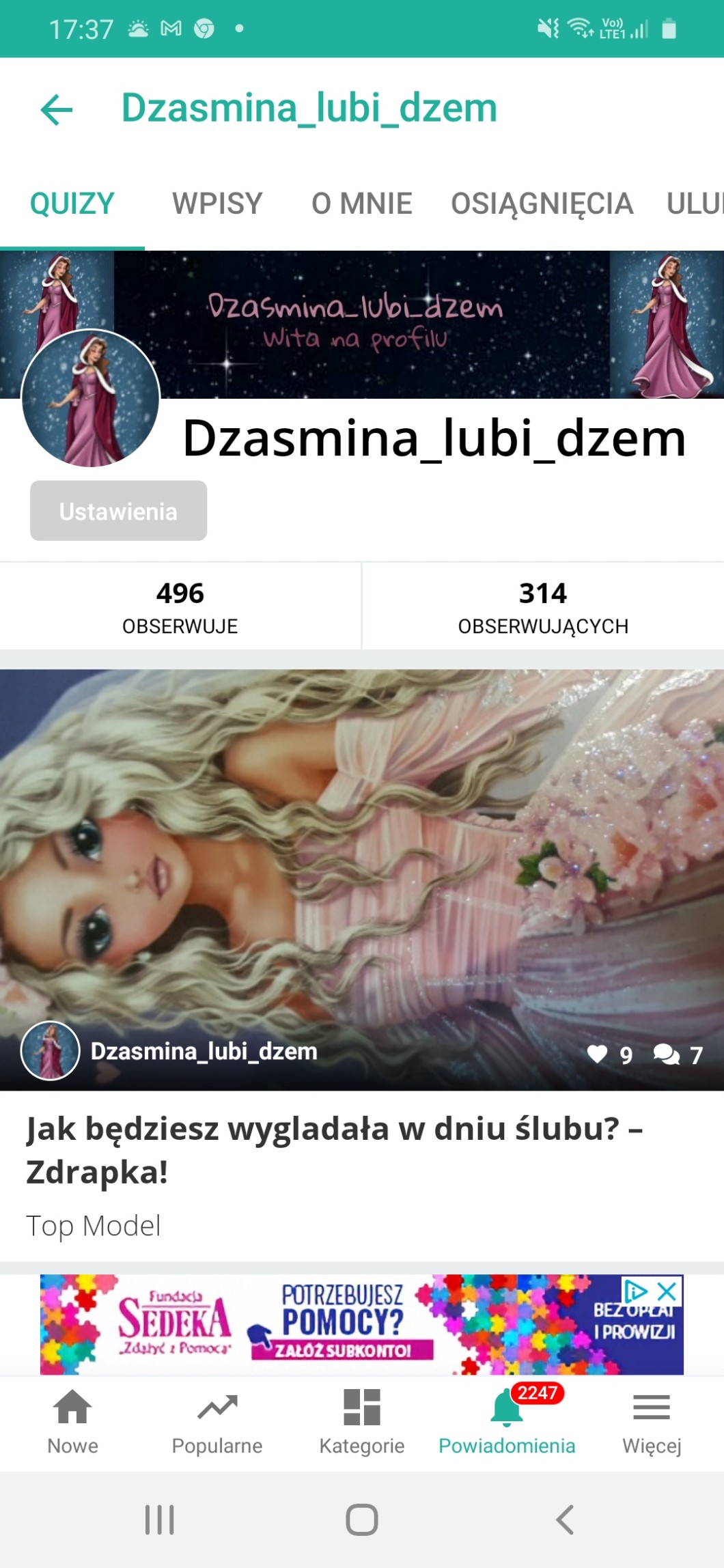Close the Fundacja Sedeka ad banner
The height and width of the screenshot is (1568, 724).
667,1291
